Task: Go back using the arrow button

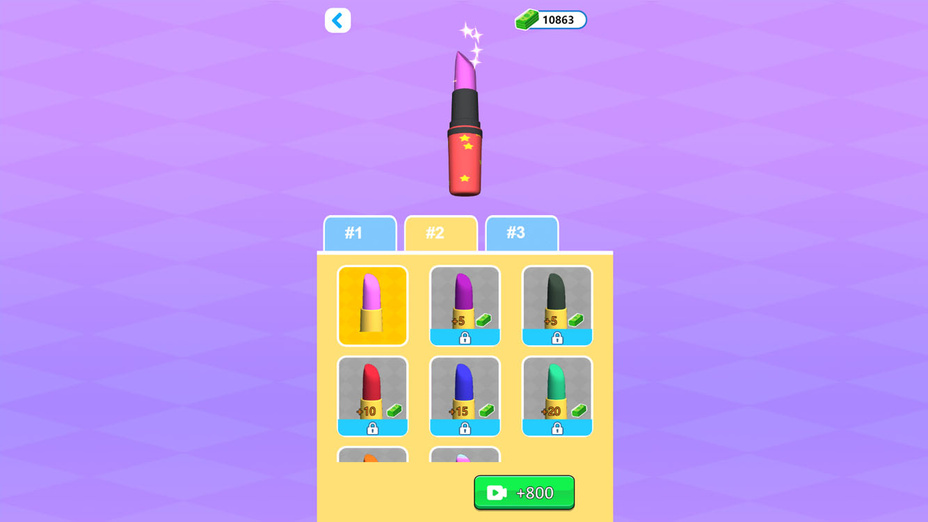Action: [338, 20]
